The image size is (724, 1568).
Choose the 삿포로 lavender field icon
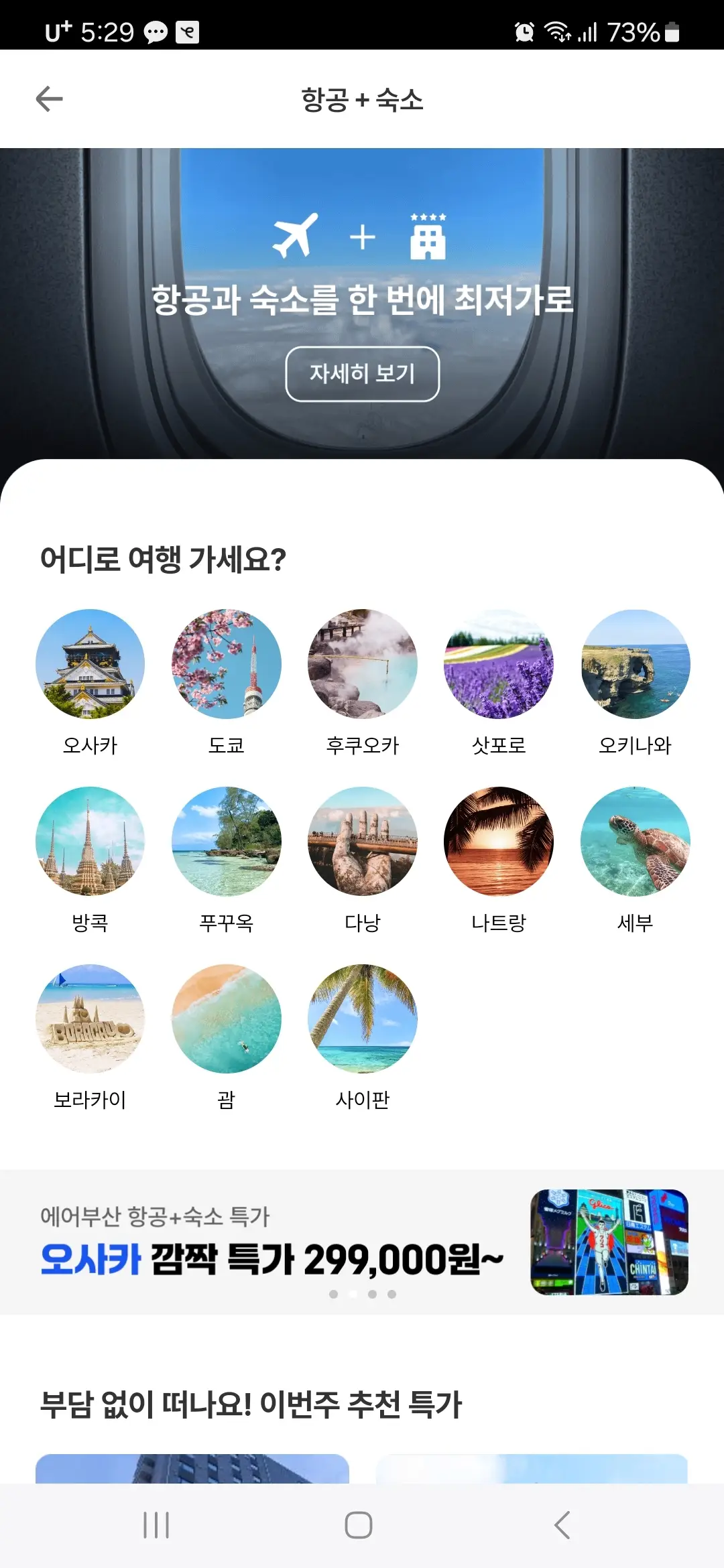[x=498, y=663]
